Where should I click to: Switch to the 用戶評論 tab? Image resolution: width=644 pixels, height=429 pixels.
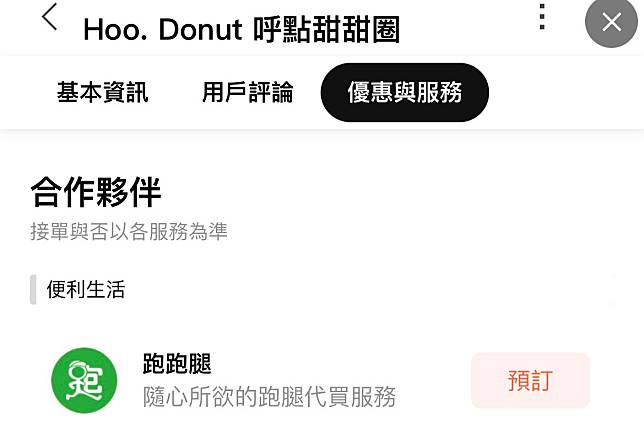click(x=247, y=93)
